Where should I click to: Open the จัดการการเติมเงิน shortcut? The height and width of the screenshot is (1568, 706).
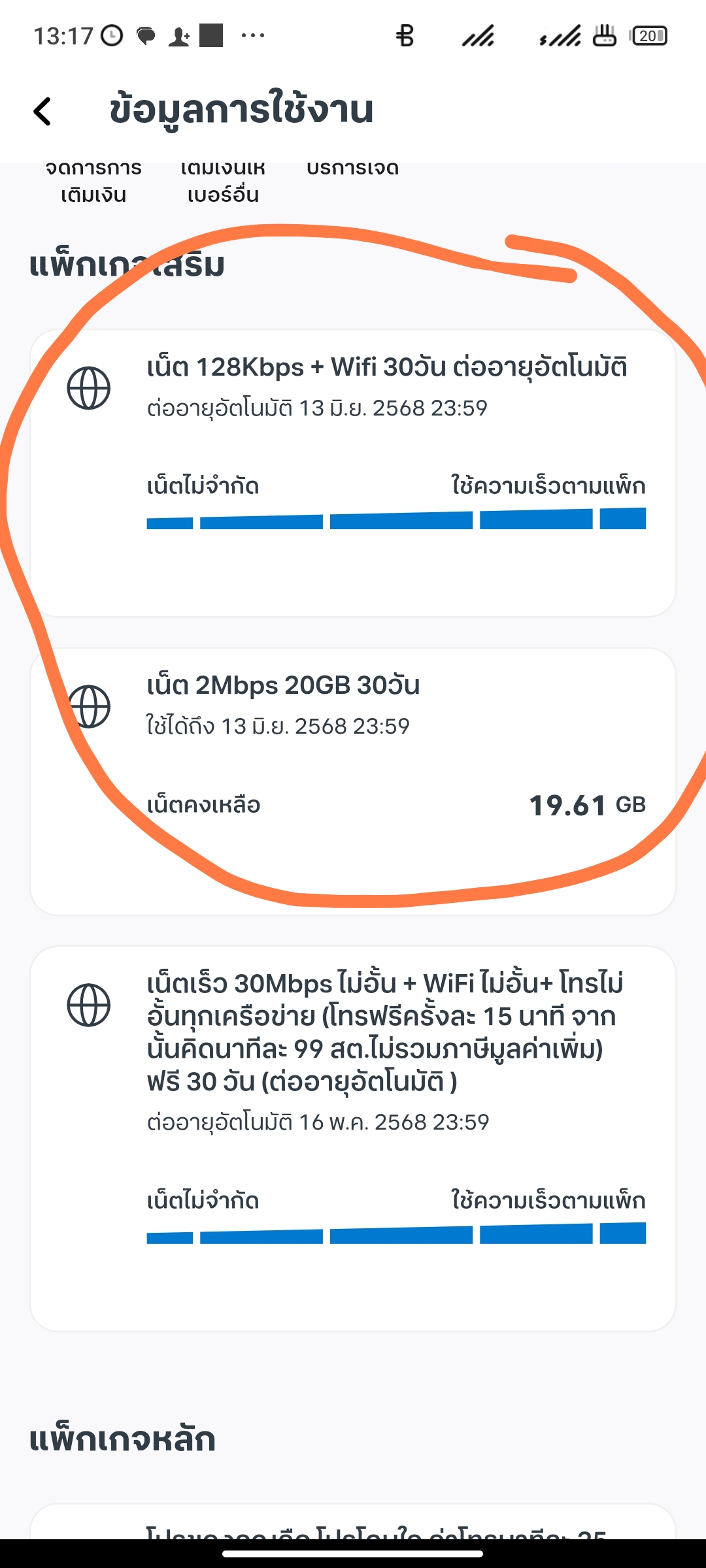coord(93,182)
